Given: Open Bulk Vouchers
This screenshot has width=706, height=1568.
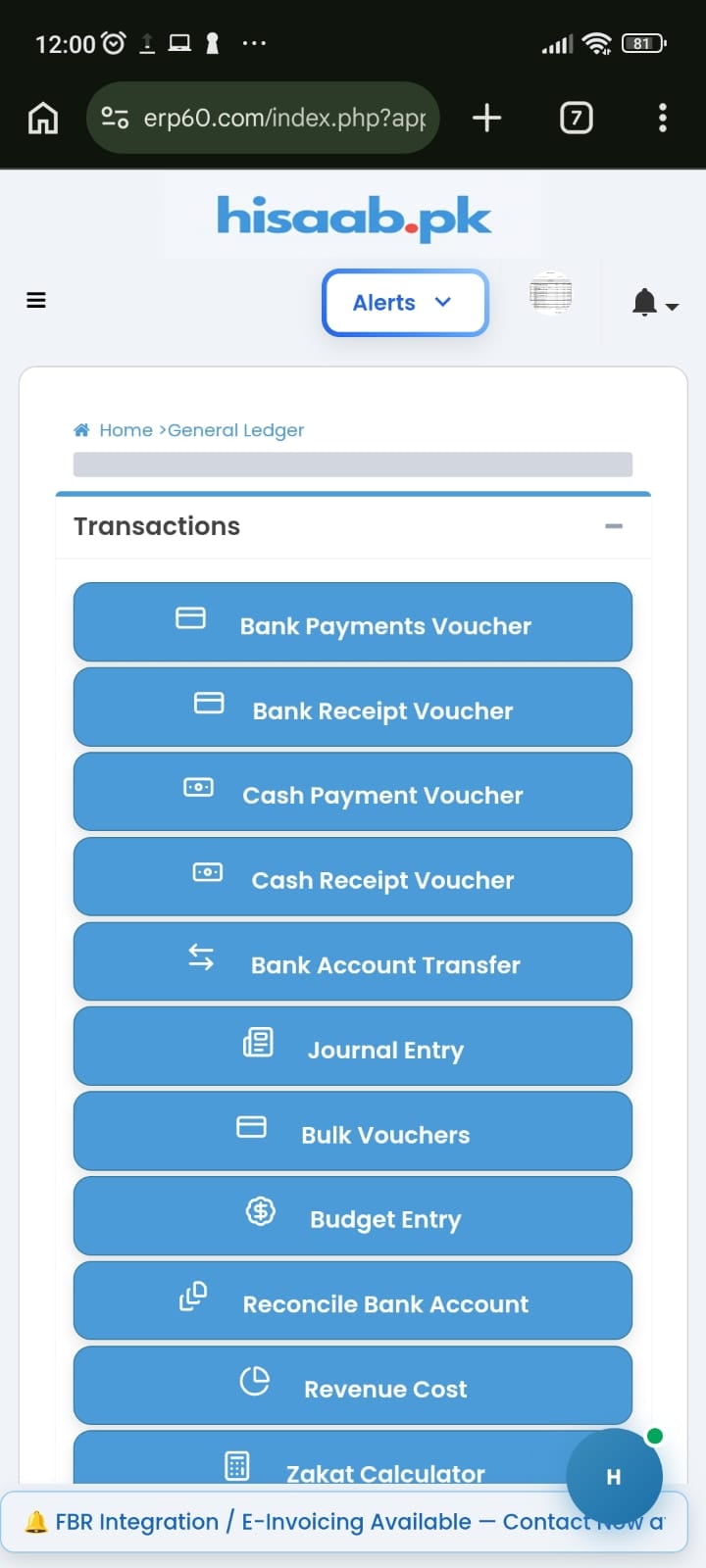Looking at the screenshot, I should click(x=353, y=1131).
